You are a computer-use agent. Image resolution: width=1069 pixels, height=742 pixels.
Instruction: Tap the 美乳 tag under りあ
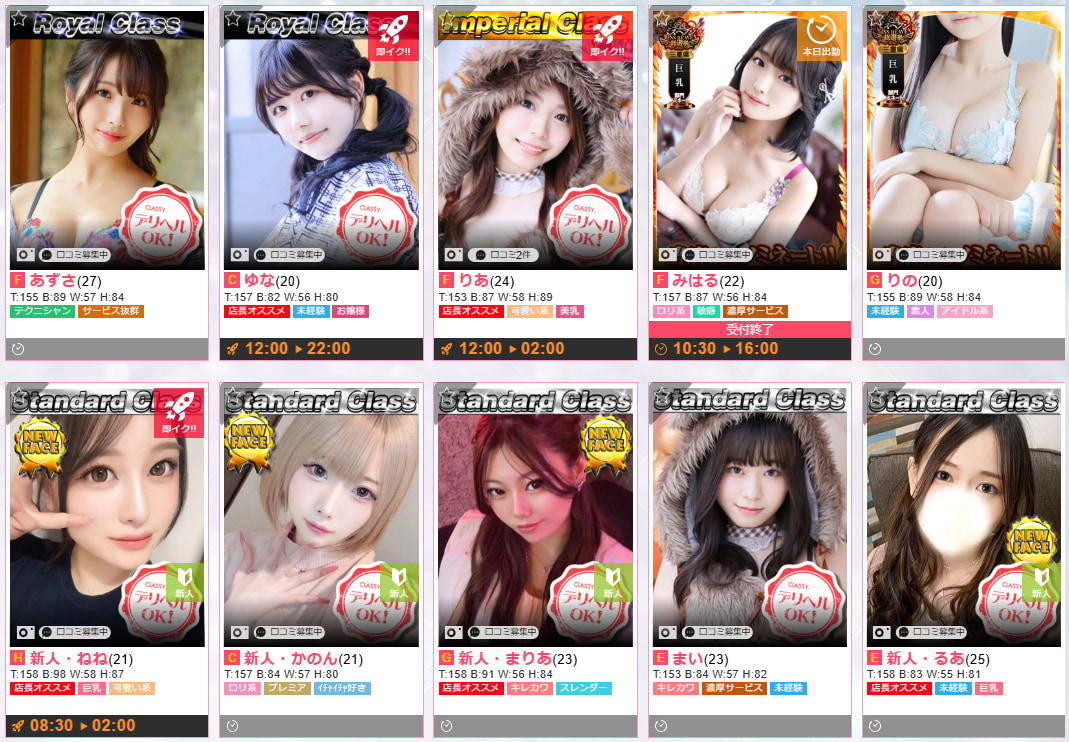tap(569, 312)
